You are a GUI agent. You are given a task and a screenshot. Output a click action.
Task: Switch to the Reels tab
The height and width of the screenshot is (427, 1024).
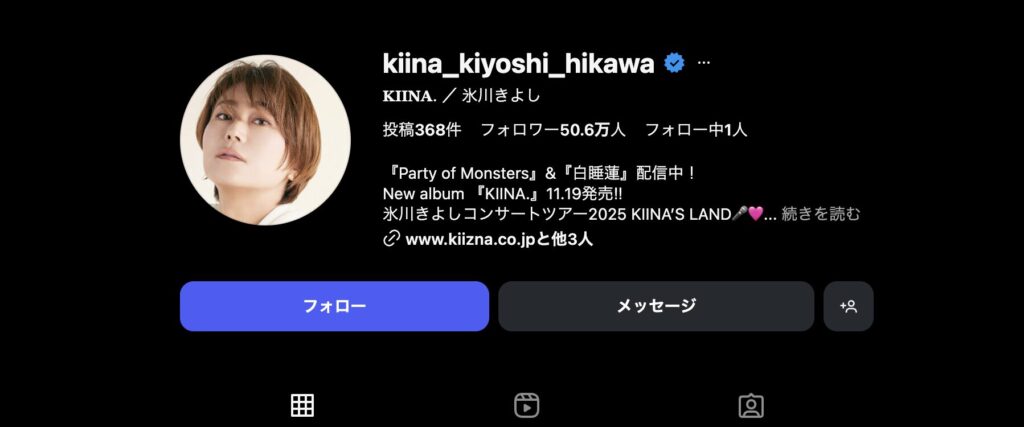click(527, 405)
